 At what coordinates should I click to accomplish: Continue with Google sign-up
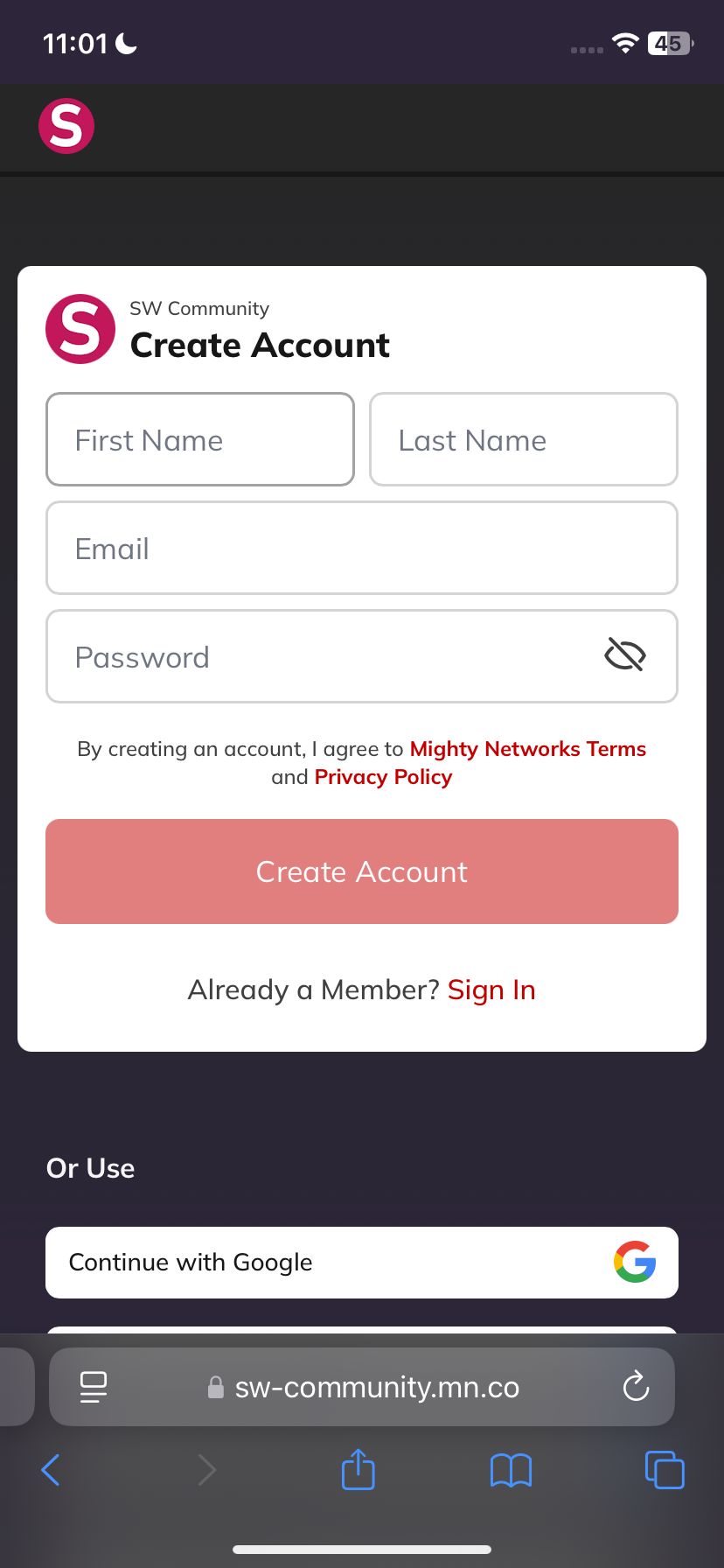click(361, 1263)
